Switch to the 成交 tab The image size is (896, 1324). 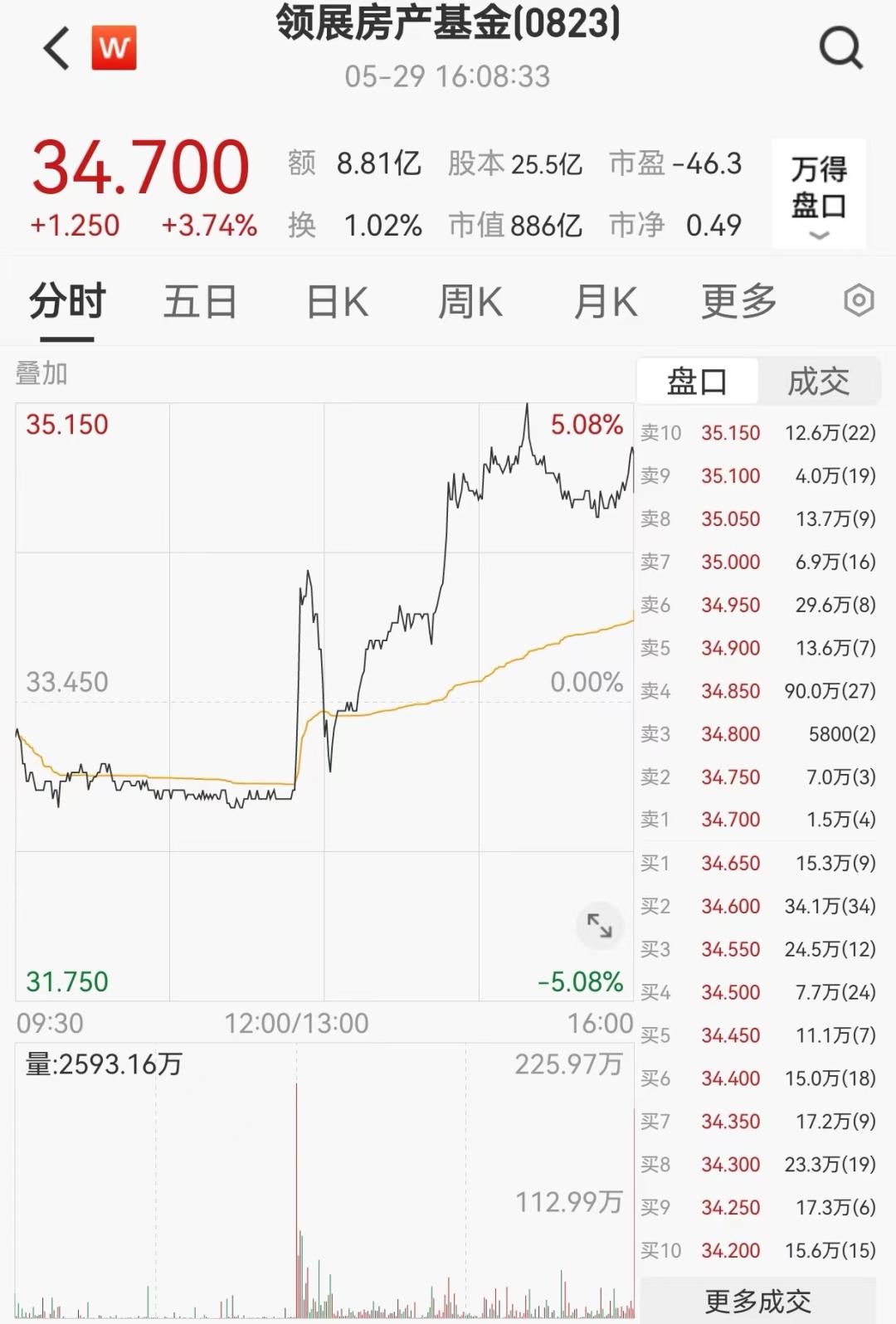[818, 382]
